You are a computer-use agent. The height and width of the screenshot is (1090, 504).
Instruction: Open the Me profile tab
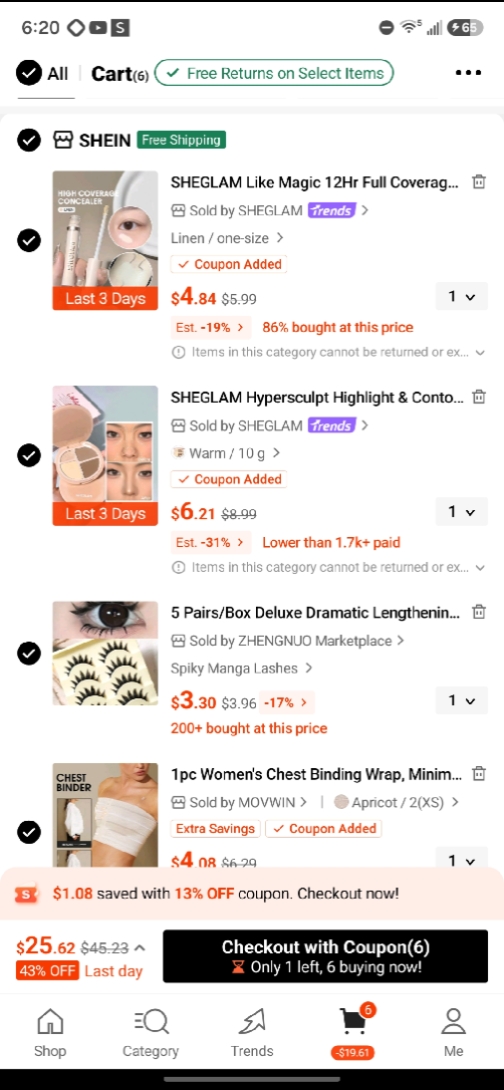(453, 1034)
